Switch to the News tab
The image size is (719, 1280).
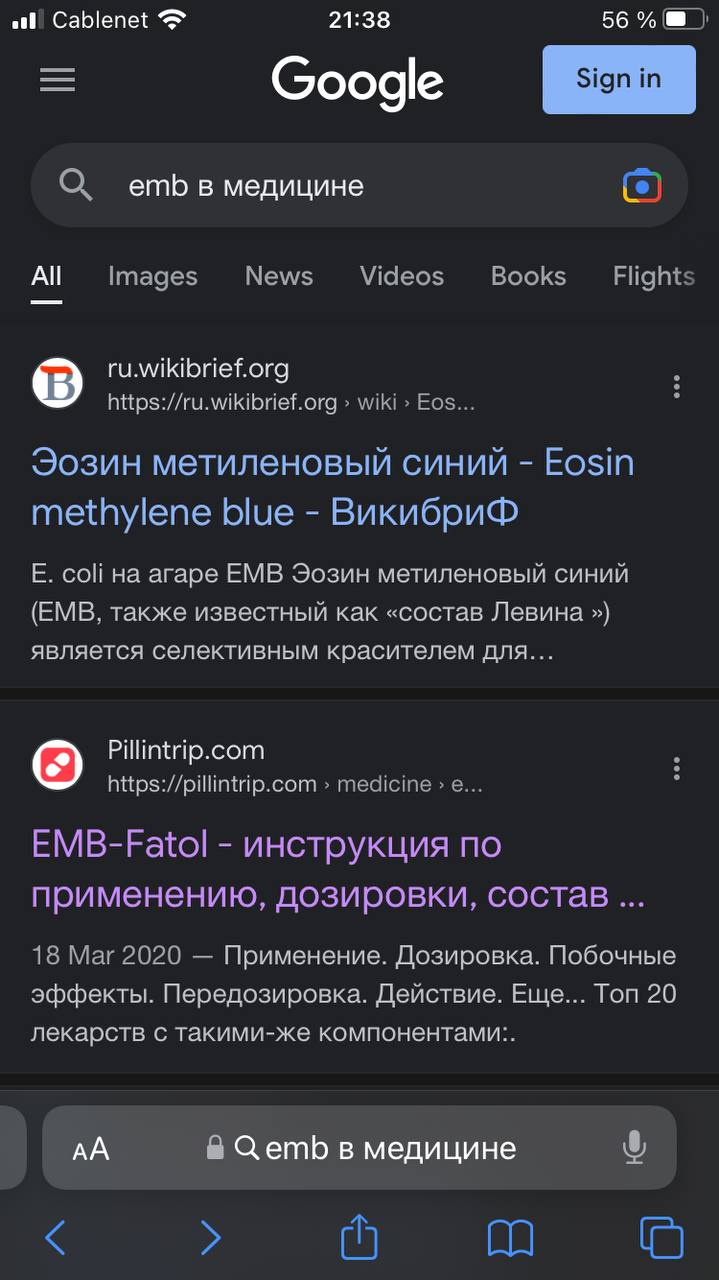(279, 276)
